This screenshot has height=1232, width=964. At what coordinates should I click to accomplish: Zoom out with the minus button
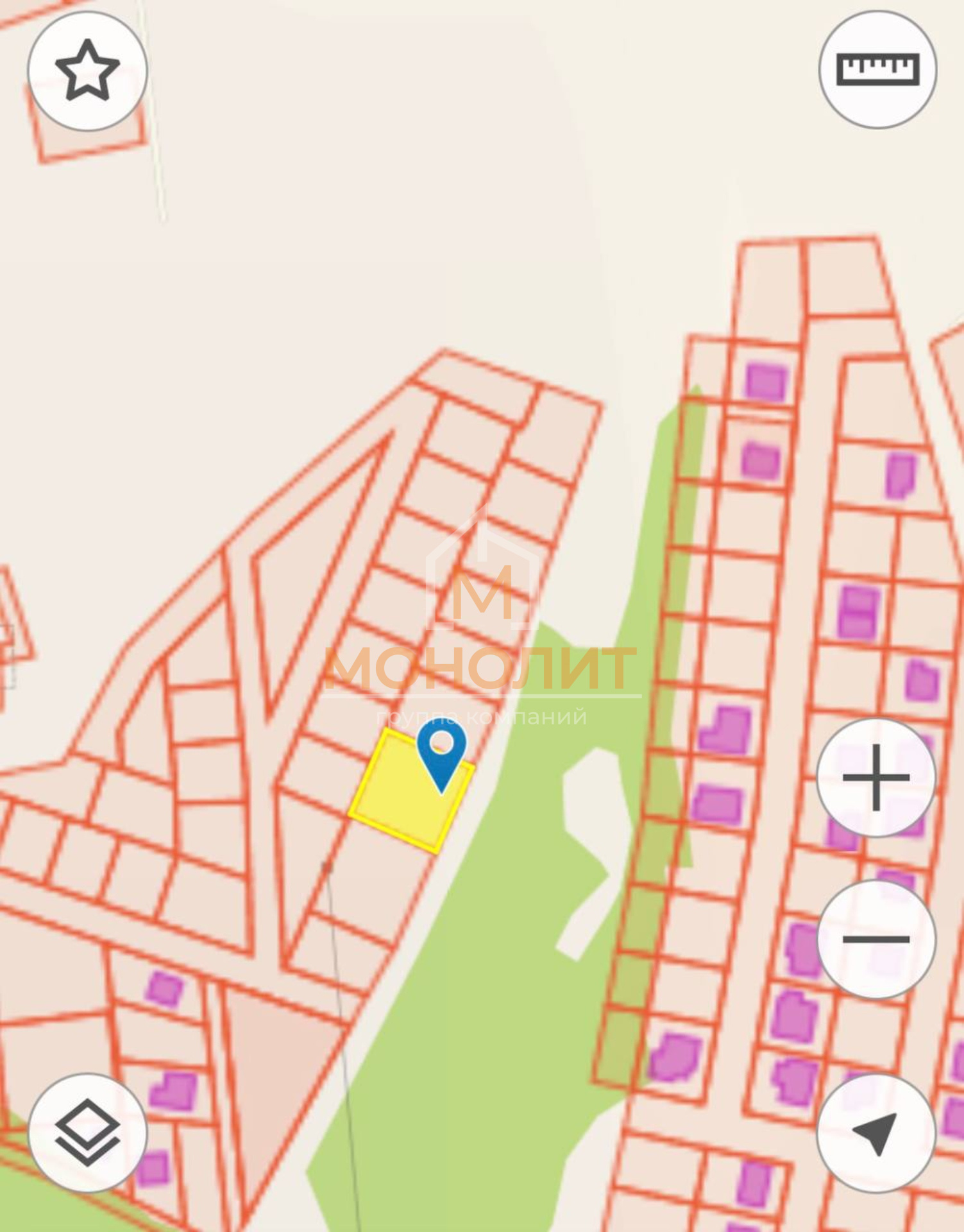point(876,939)
